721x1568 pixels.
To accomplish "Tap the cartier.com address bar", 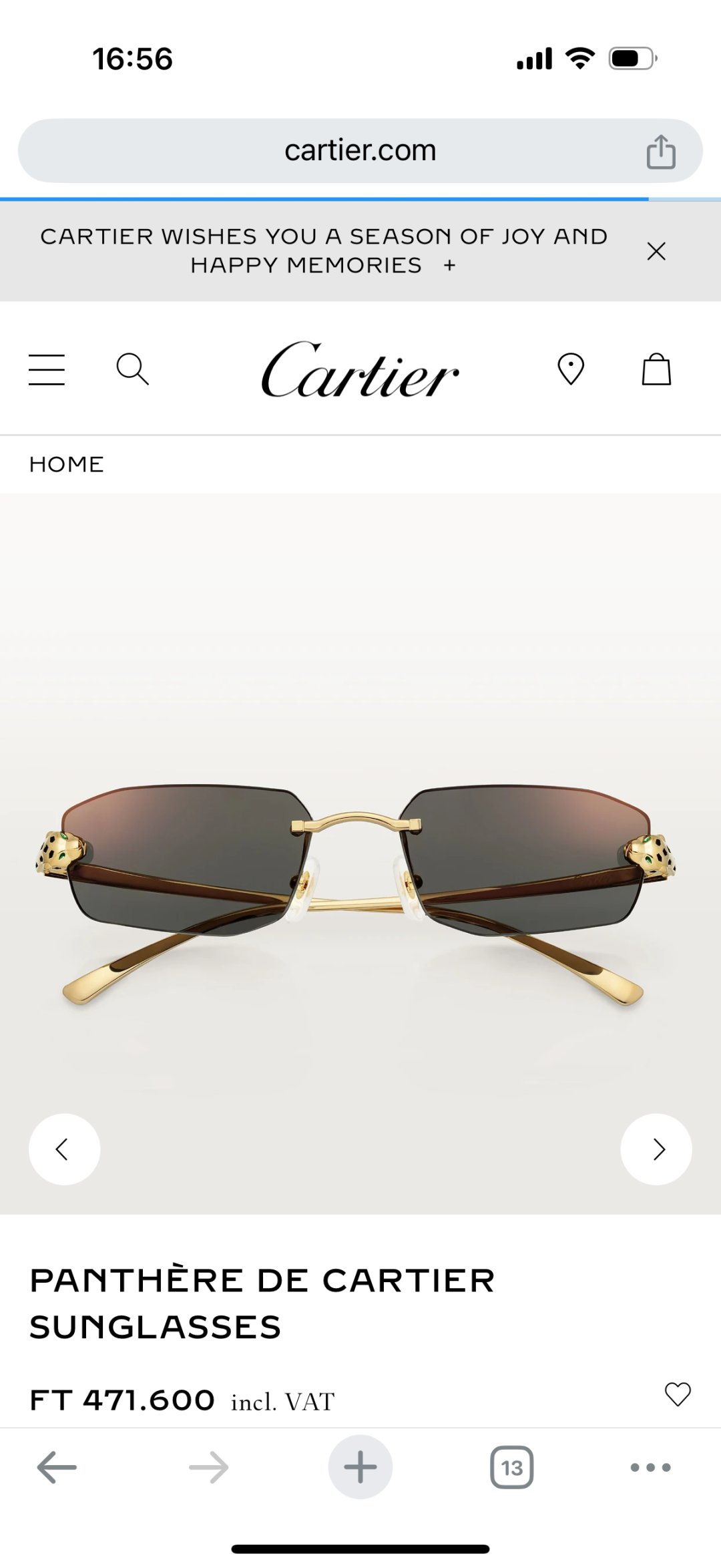I will [360, 151].
